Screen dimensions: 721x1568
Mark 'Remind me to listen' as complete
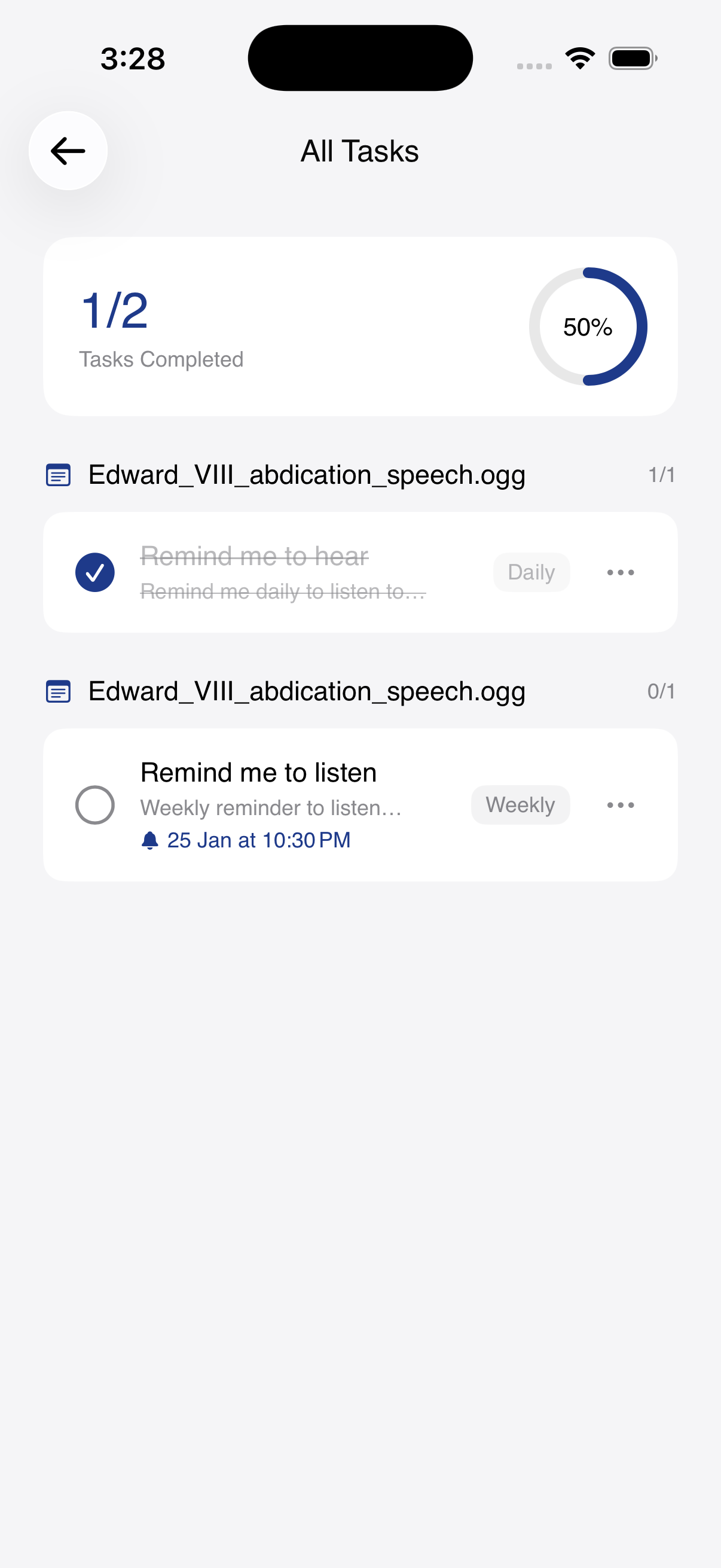(x=95, y=805)
